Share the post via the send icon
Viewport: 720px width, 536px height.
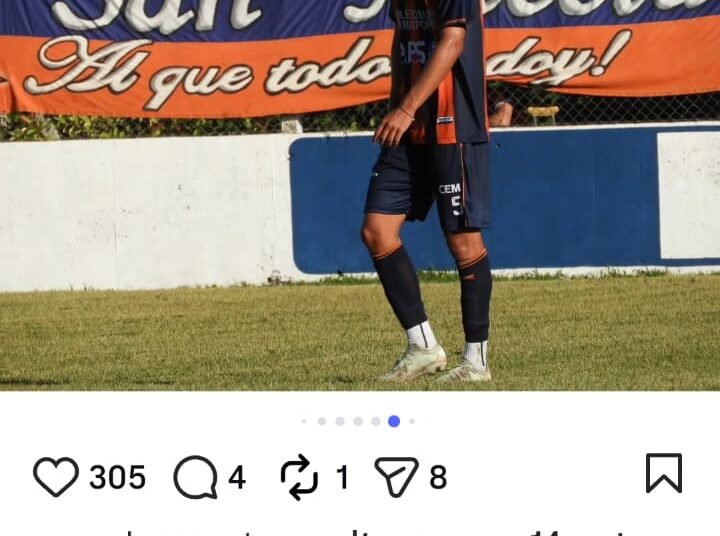396,477
